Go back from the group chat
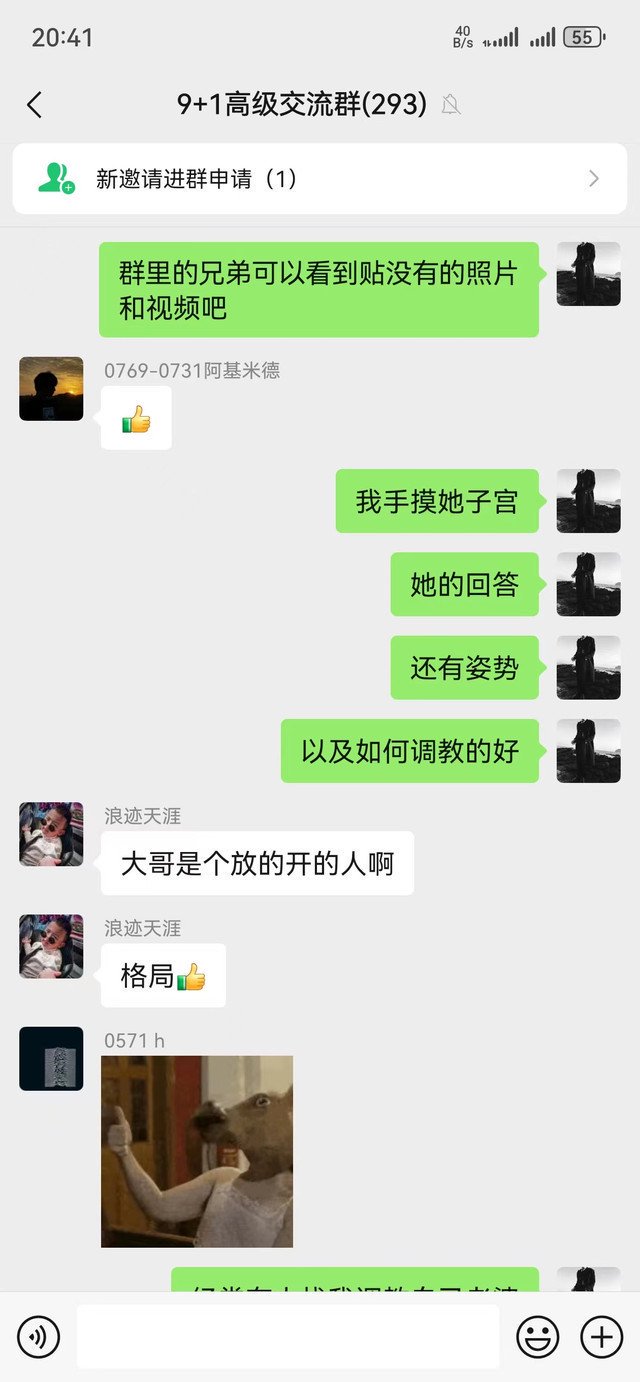Image resolution: width=640 pixels, height=1382 pixels. [35, 105]
